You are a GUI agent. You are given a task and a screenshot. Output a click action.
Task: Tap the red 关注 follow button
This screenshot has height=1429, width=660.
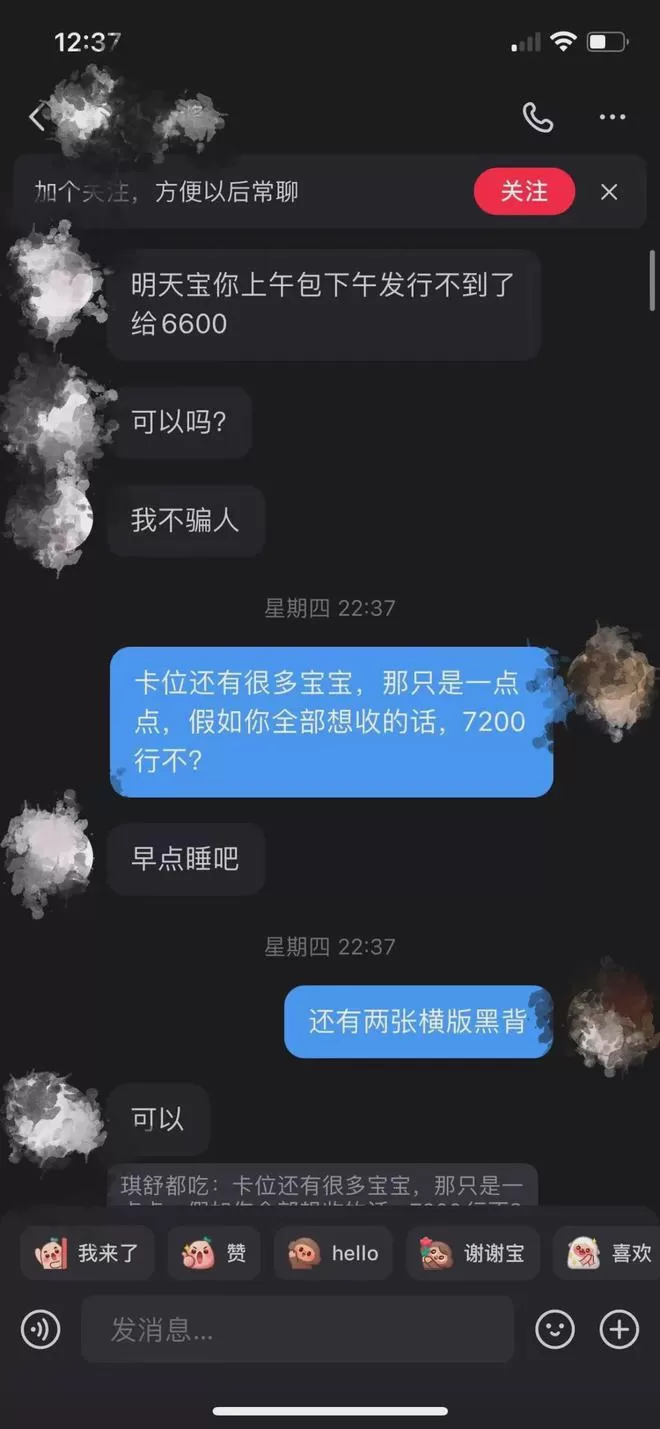(524, 191)
